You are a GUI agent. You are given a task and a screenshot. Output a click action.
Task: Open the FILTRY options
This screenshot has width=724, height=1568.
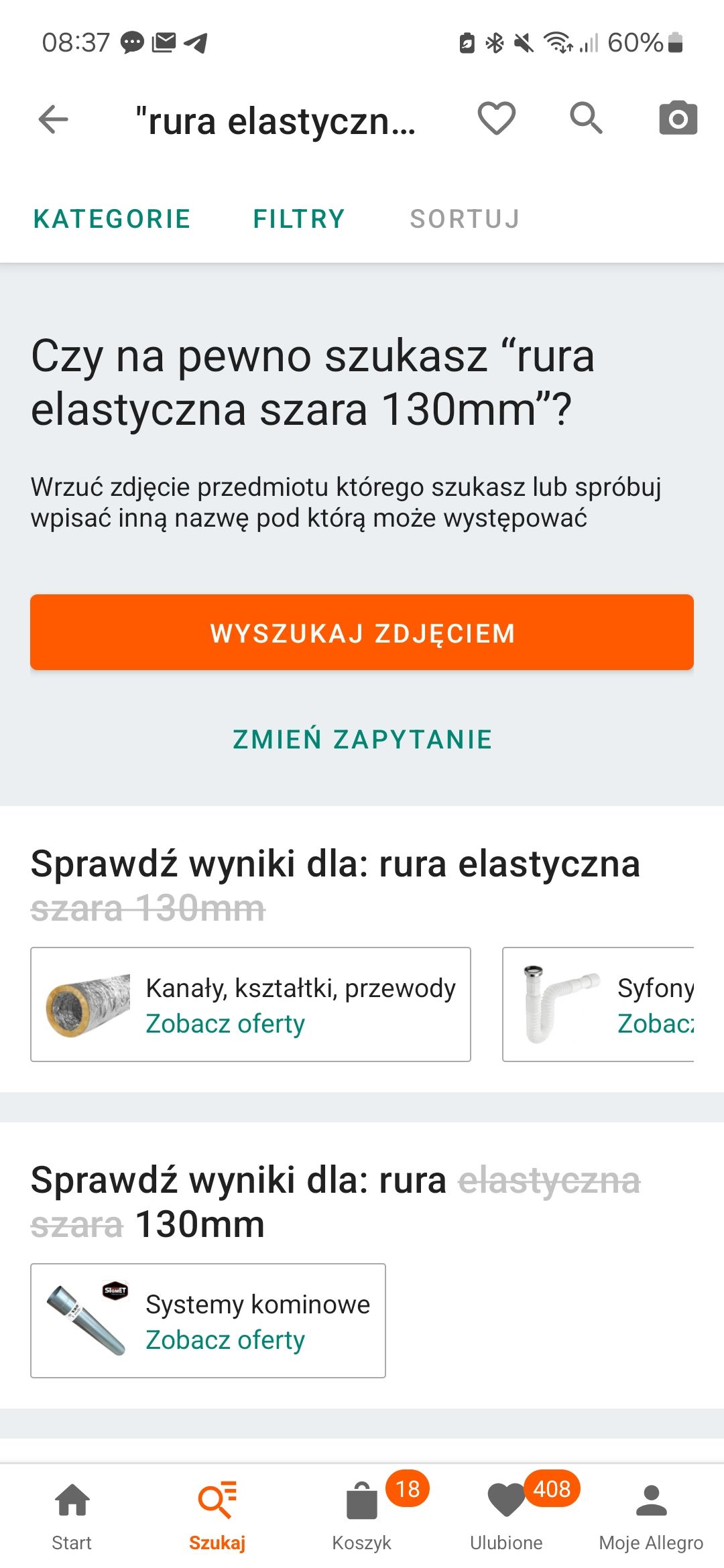(298, 218)
